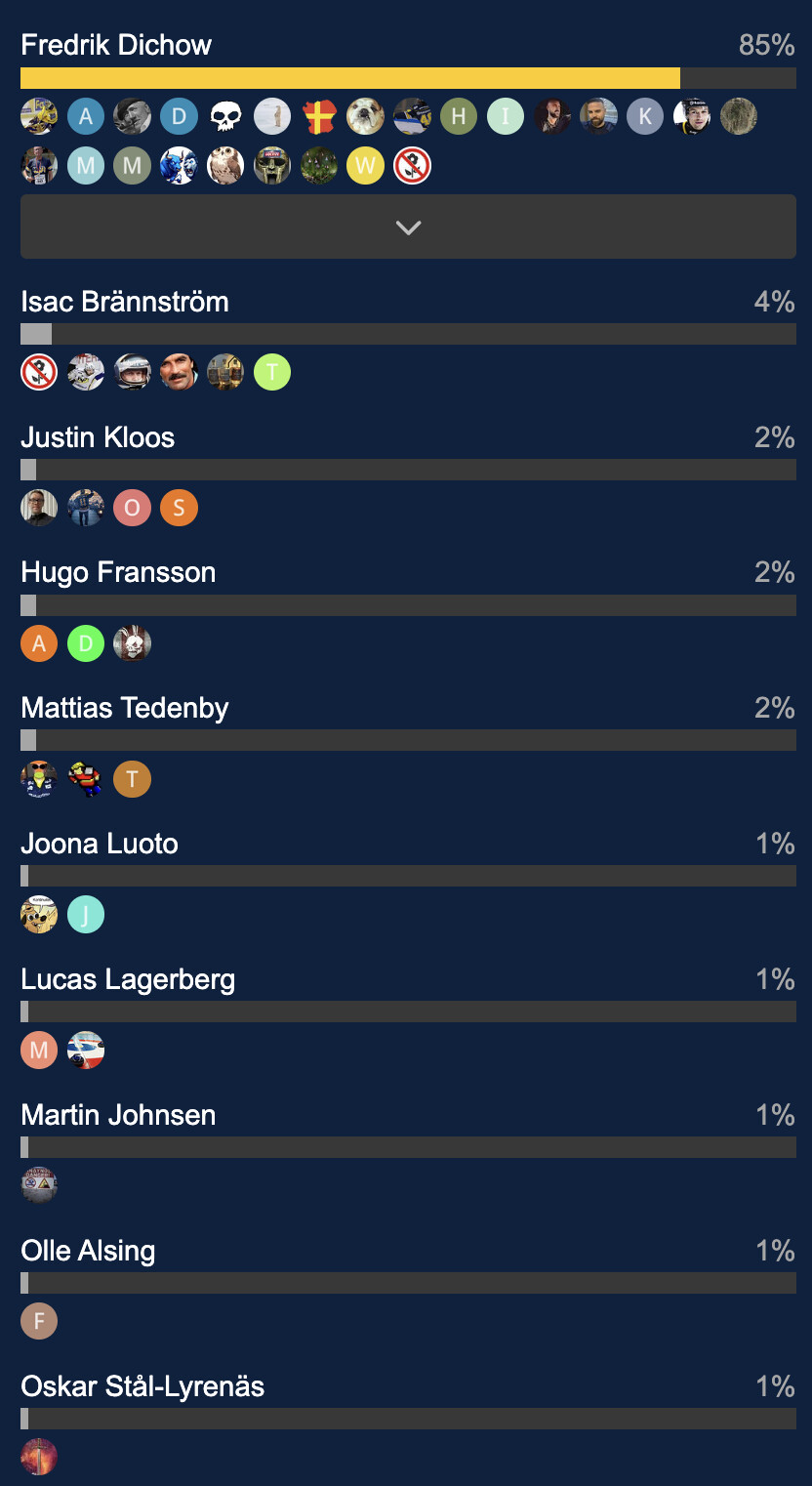Open voter 'S' under Justin Kloos
Screen dimensions: 812x1486
(x=180, y=508)
